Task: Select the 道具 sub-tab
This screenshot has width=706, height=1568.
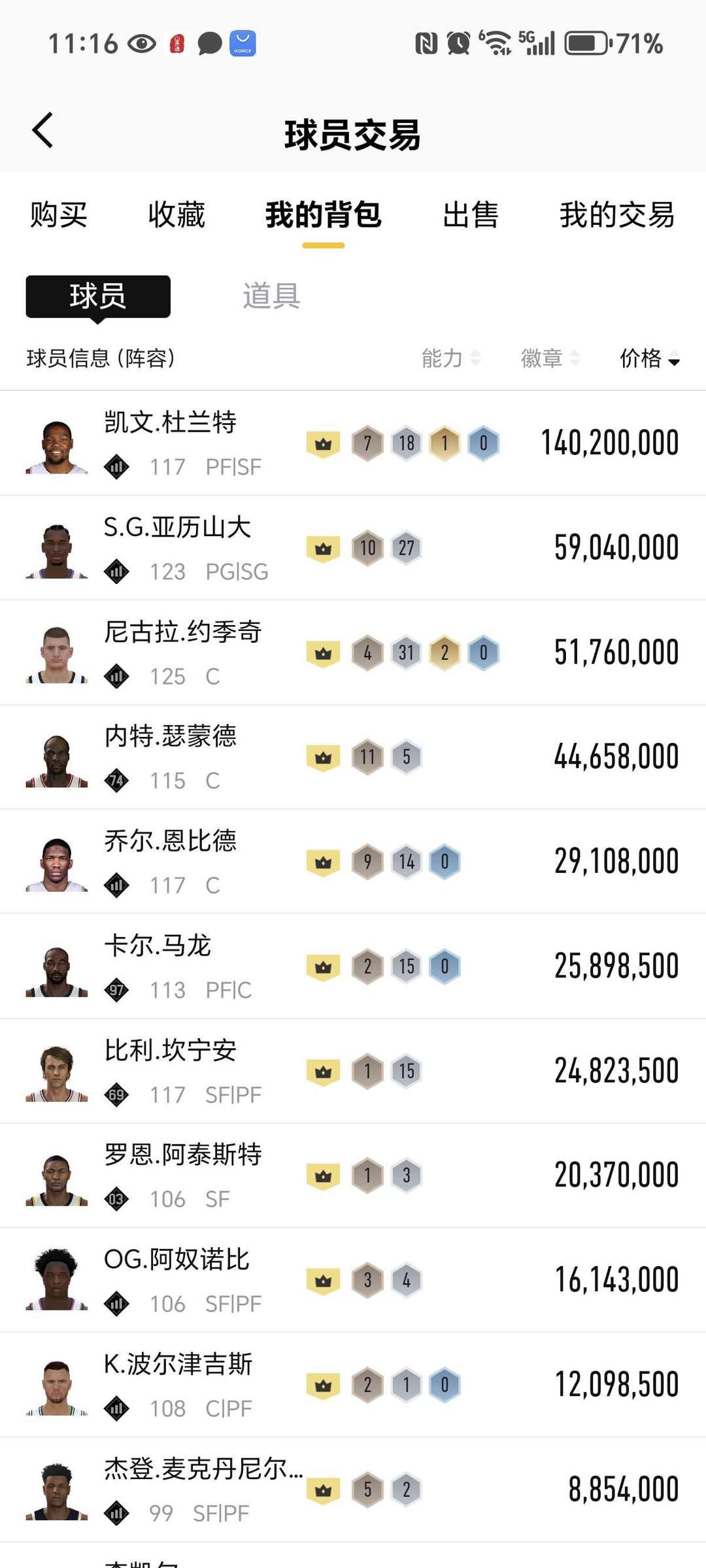Action: pyautogui.click(x=271, y=296)
